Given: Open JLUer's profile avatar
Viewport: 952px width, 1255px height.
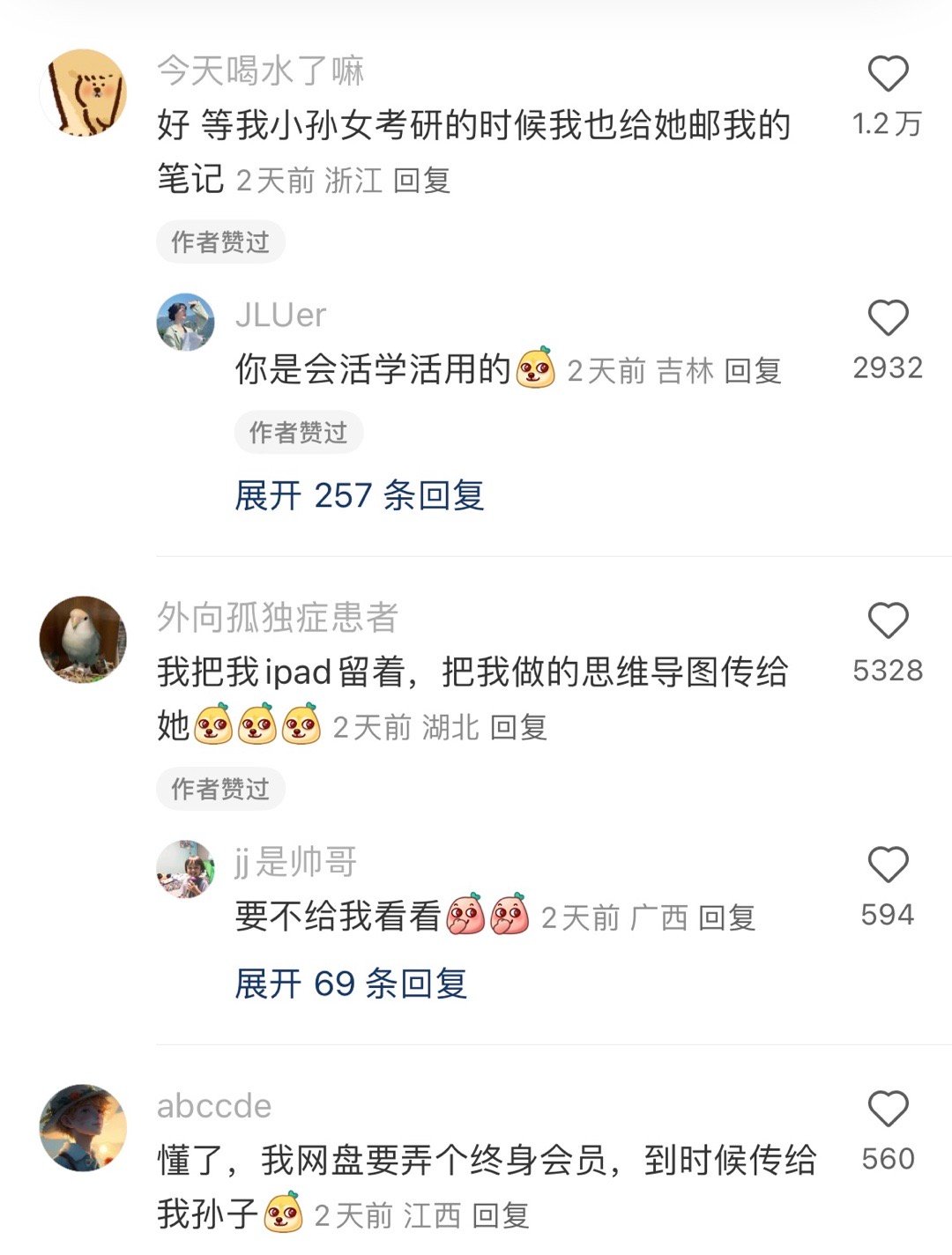Looking at the screenshot, I should pos(185,323).
